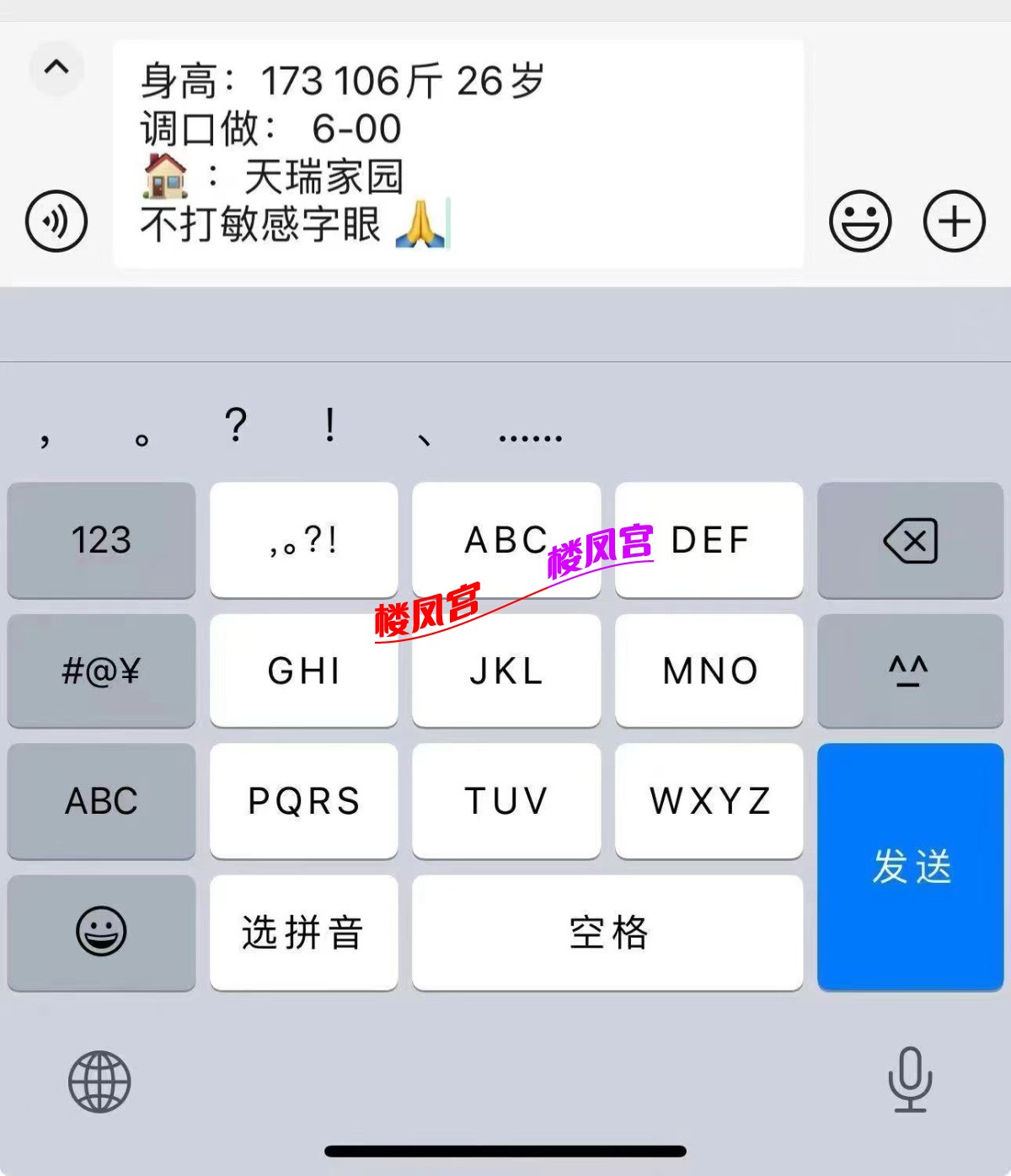
Task: Switch input language with the globe
Action: (99, 1082)
